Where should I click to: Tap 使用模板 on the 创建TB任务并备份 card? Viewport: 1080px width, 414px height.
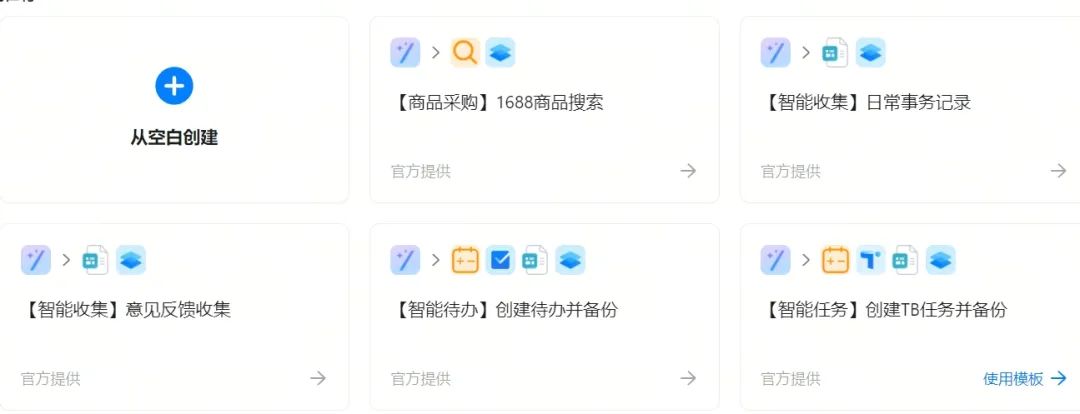(1024, 378)
